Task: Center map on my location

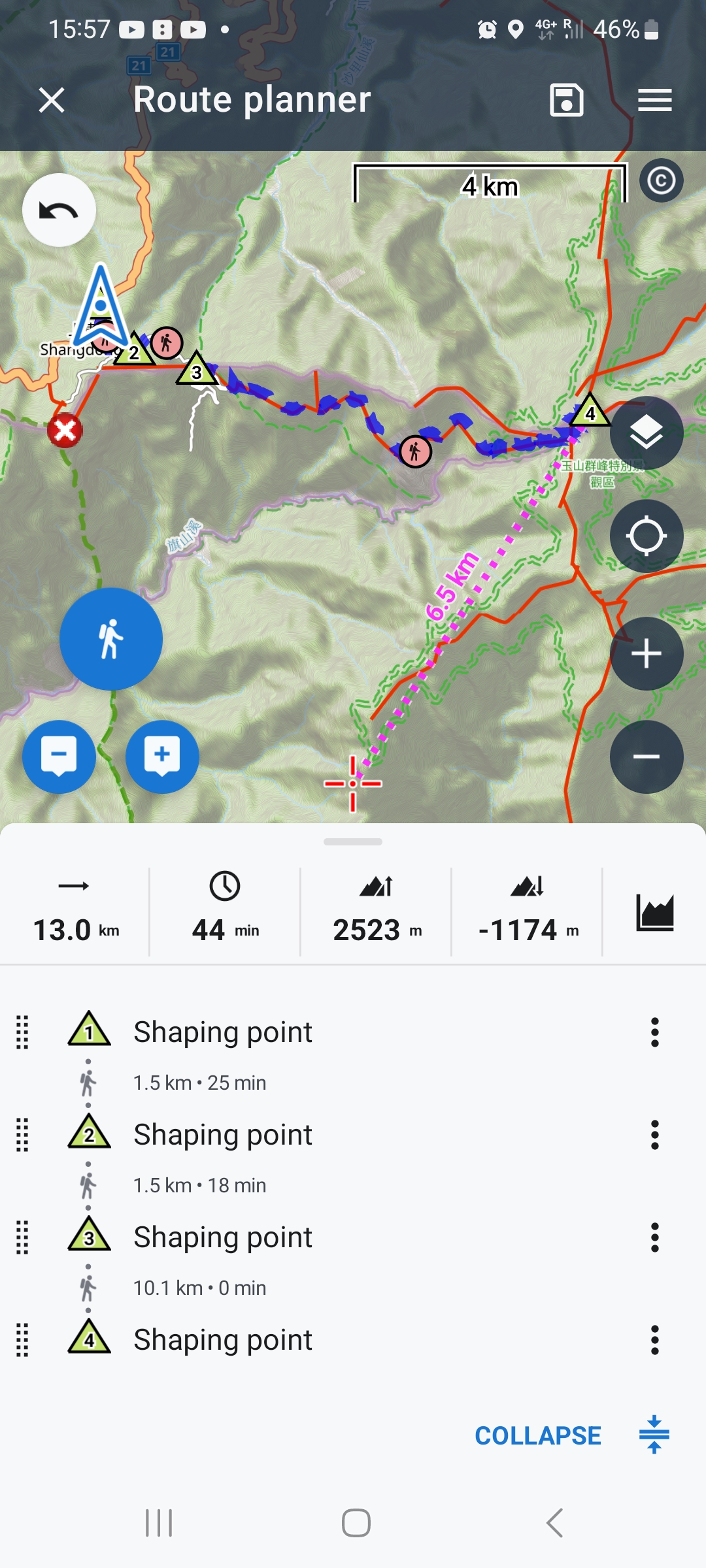Action: pos(647,536)
